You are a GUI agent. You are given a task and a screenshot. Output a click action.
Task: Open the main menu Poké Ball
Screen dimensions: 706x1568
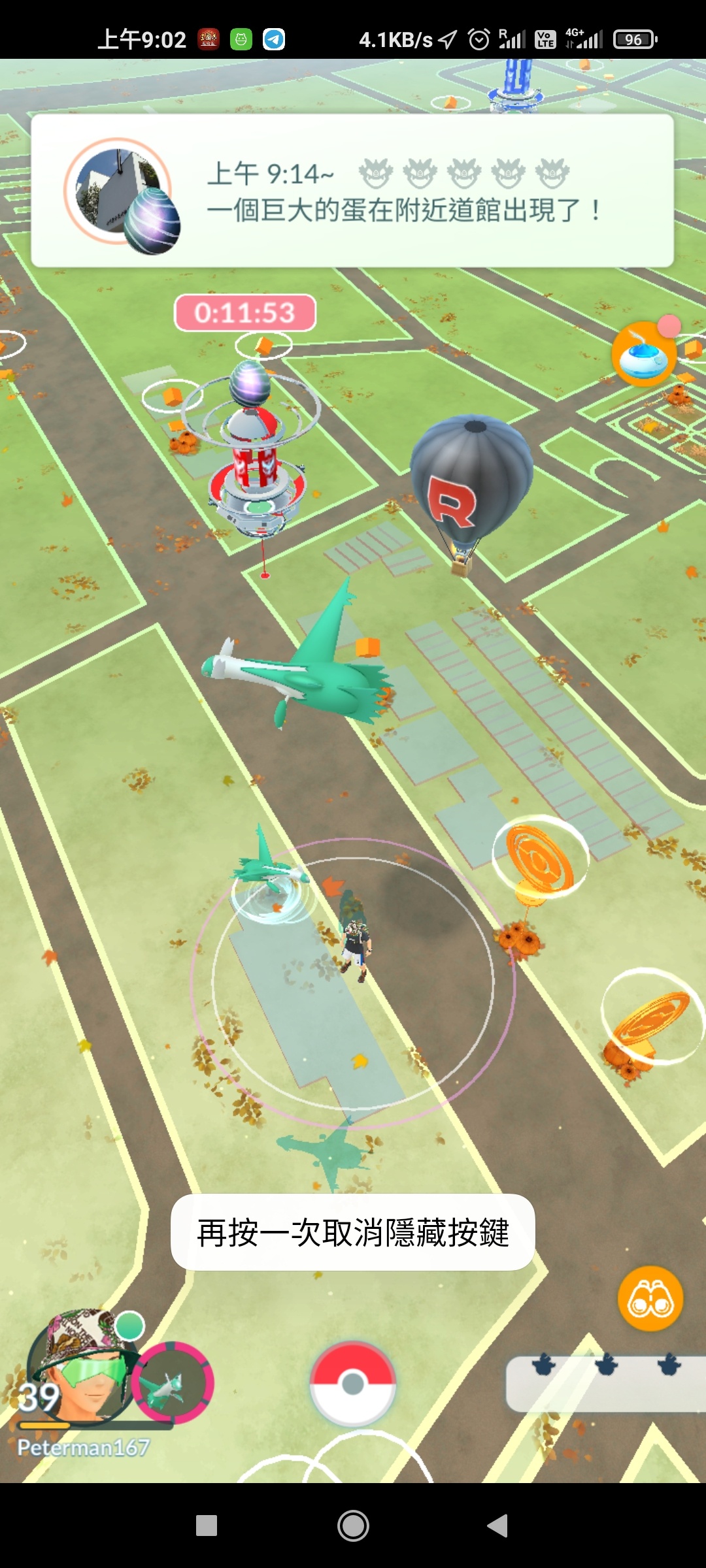pyautogui.click(x=353, y=1383)
